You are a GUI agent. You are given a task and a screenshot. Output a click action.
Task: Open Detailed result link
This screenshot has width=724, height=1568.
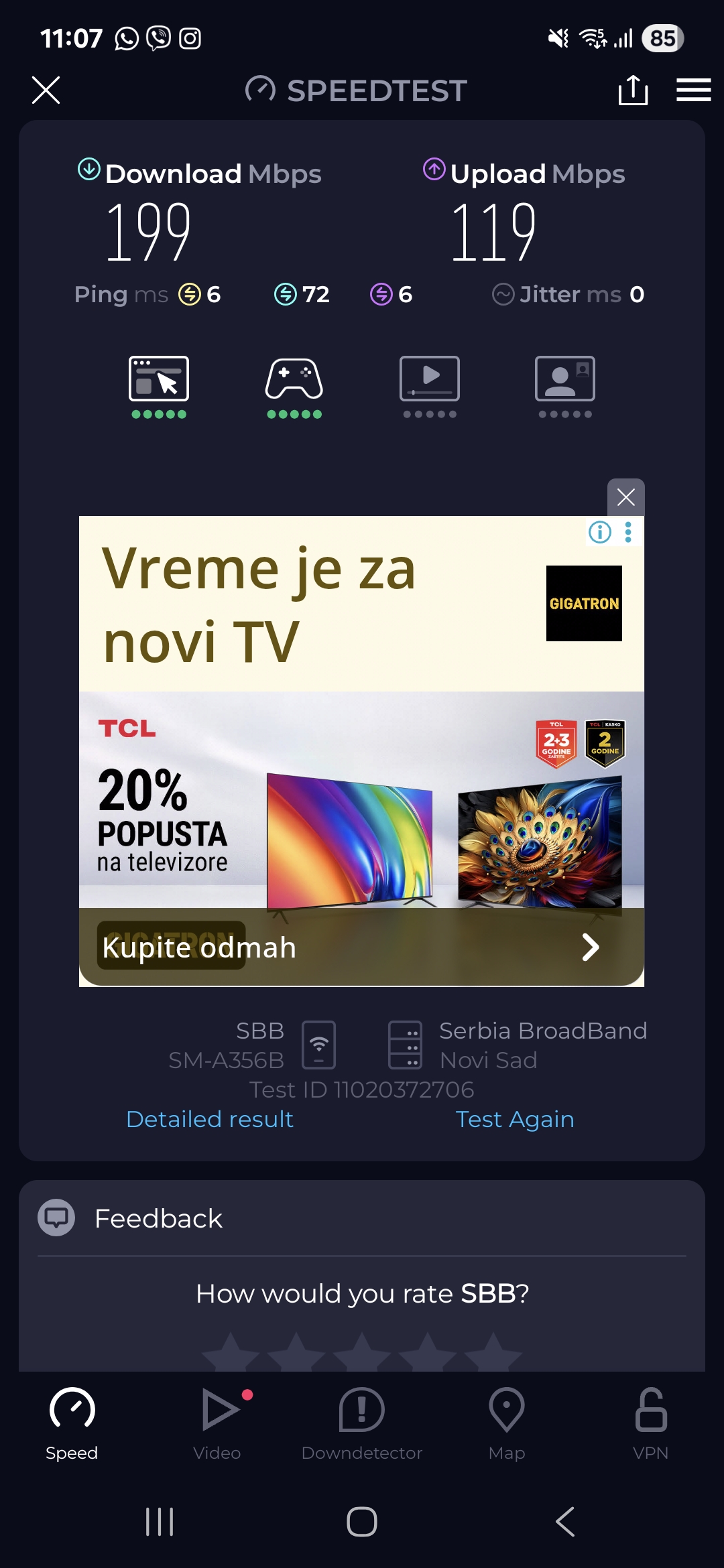tap(210, 1119)
